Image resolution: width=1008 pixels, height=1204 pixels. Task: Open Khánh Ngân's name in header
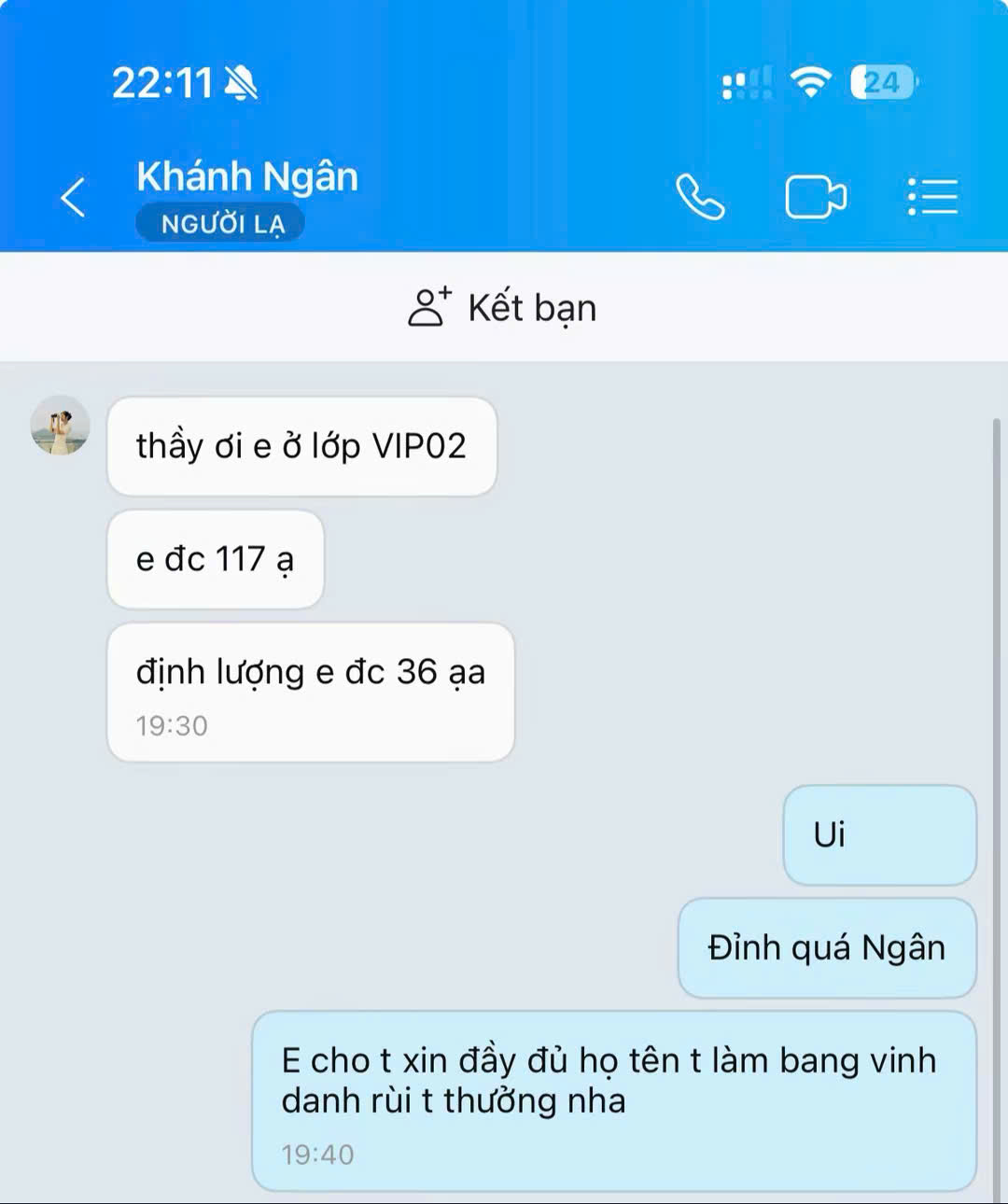[x=247, y=177]
